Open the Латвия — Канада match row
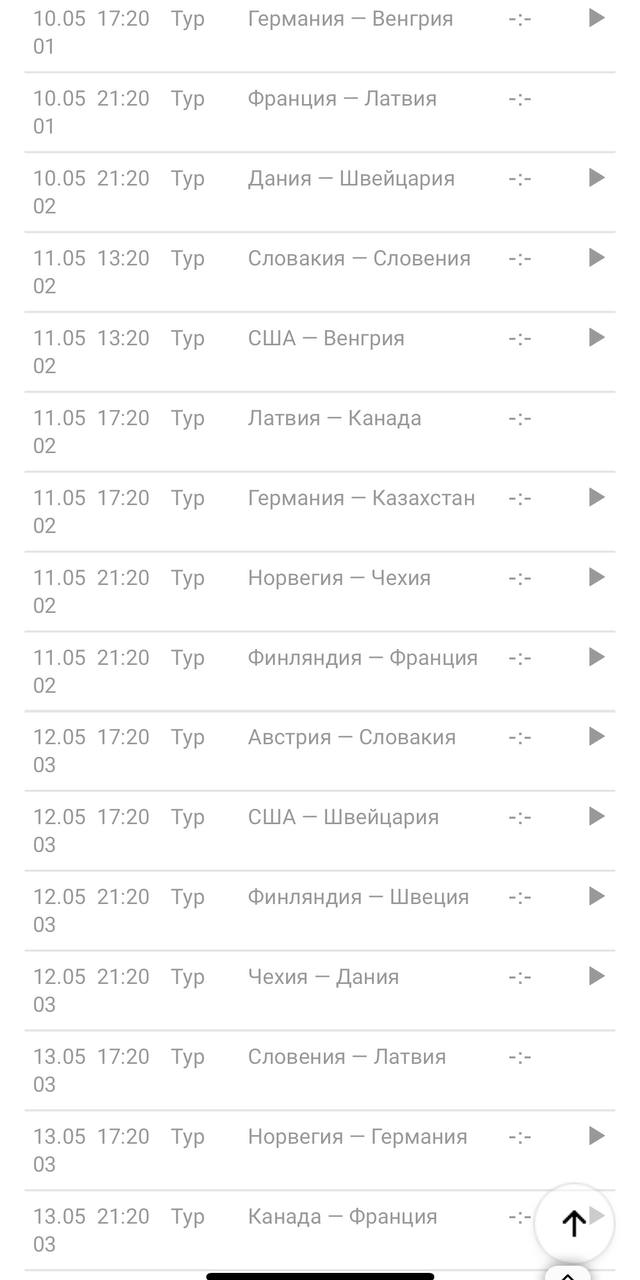The image size is (640, 1280). click(x=320, y=431)
